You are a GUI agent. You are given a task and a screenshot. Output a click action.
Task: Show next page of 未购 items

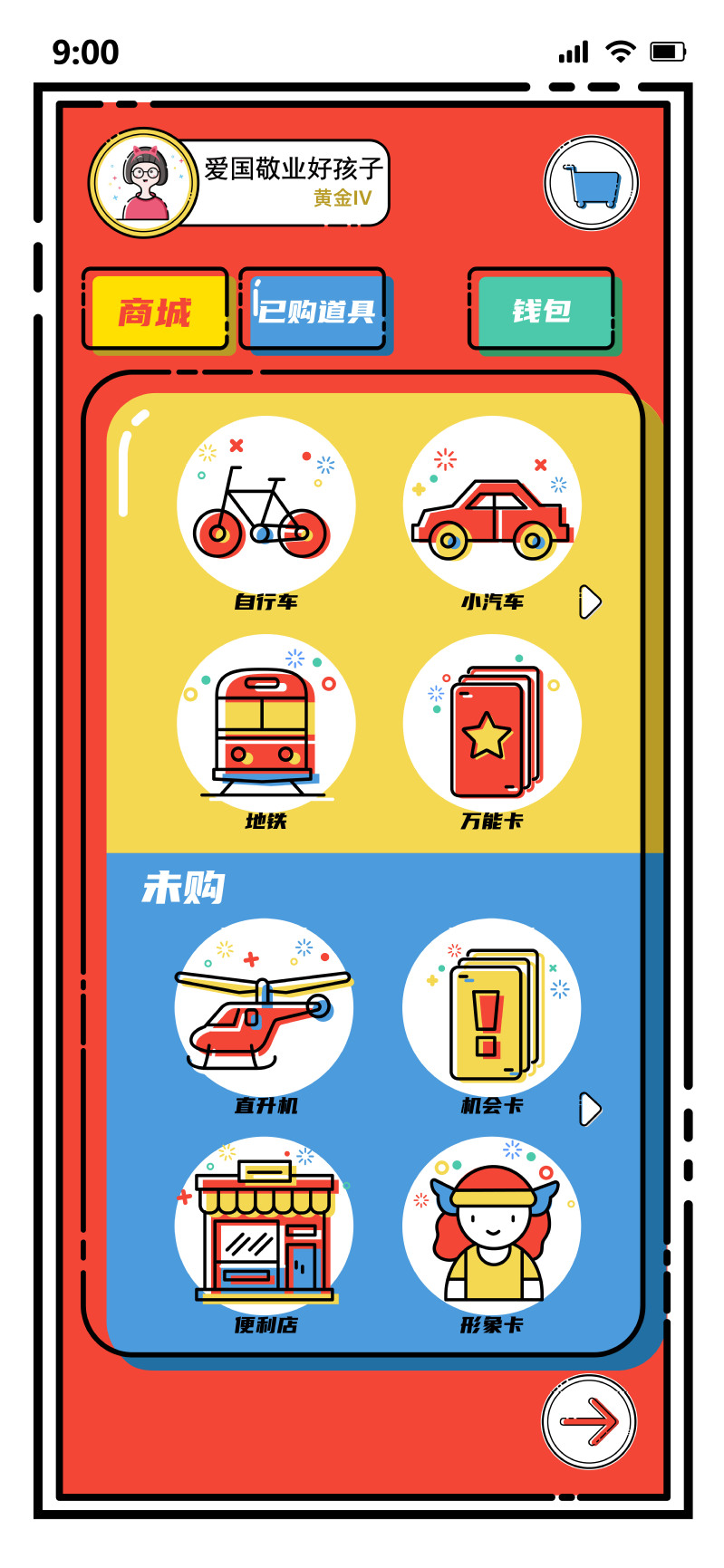point(590,1109)
